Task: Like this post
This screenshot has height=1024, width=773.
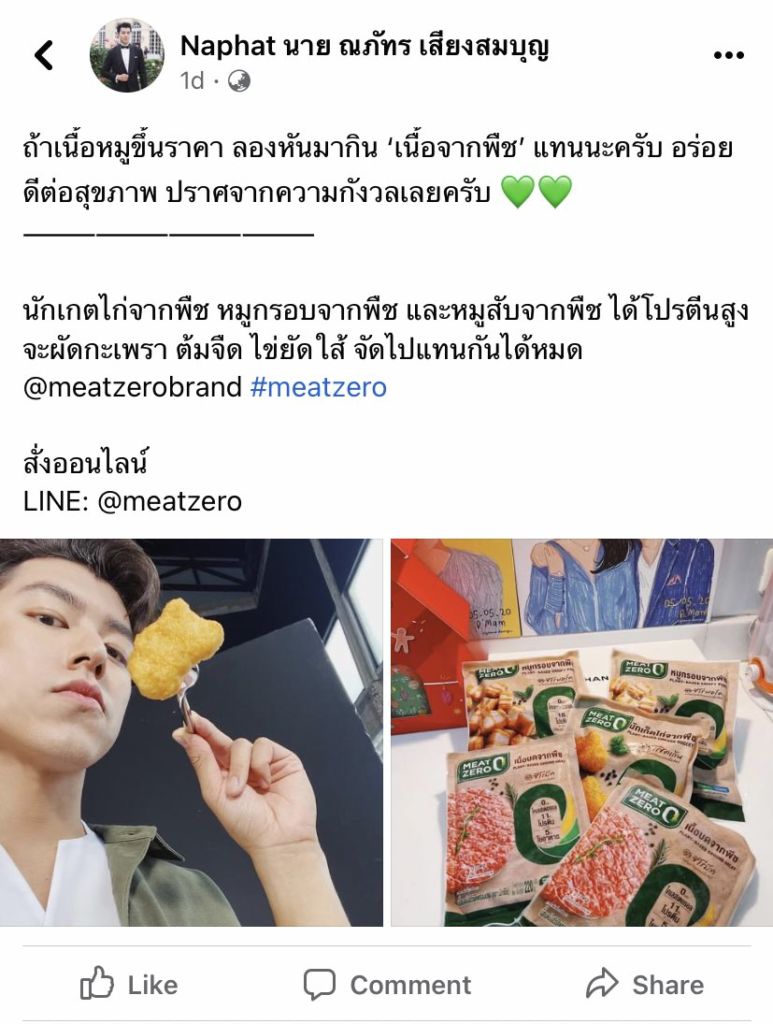Action: 129,985
